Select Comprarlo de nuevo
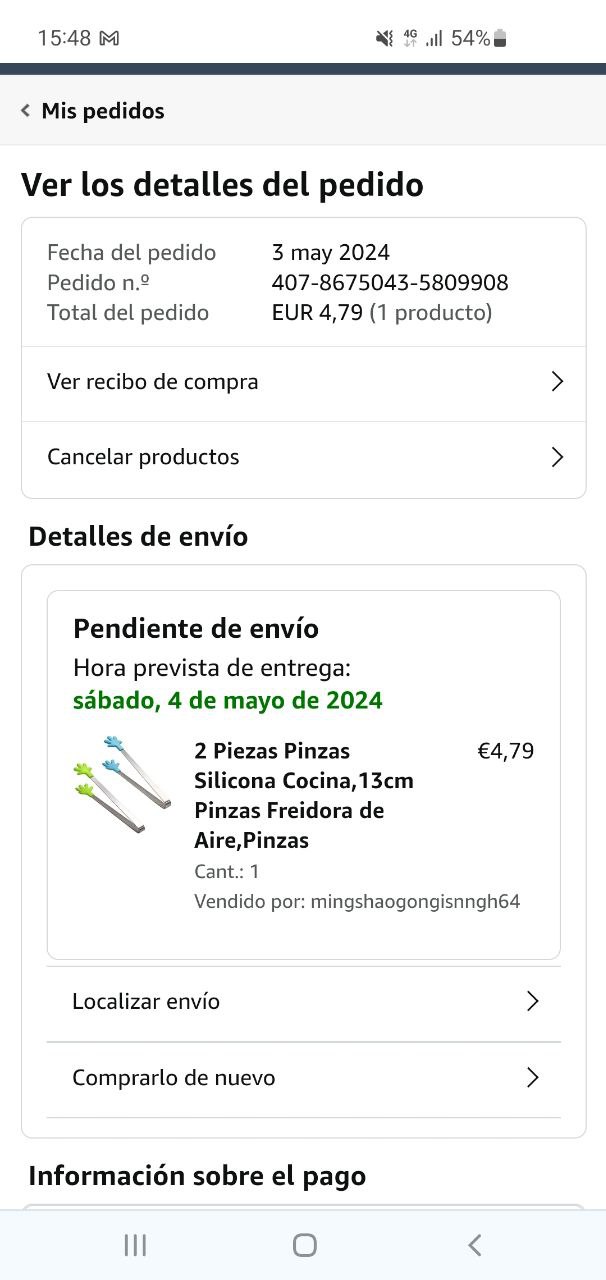The width and height of the screenshot is (606, 1280). coord(303,1078)
